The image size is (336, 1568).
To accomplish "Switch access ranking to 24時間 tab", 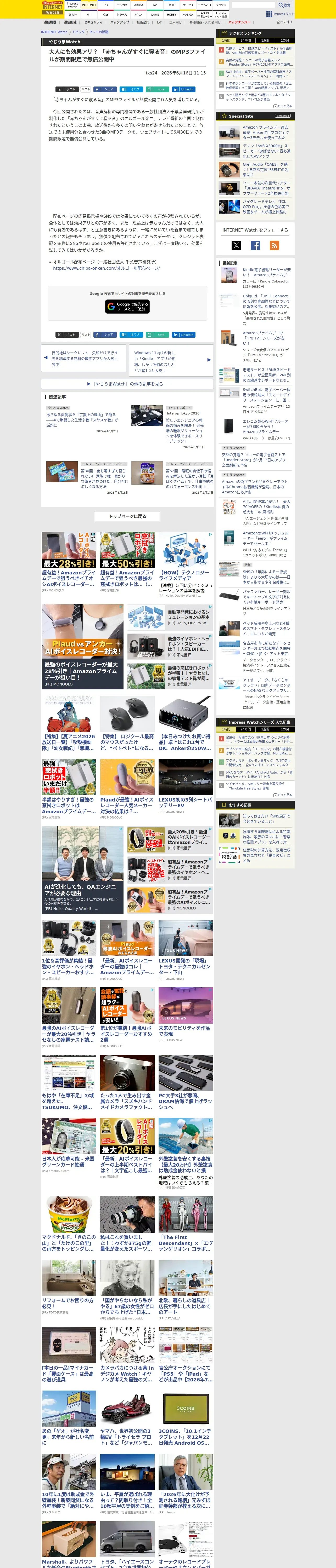I will click(x=246, y=40).
